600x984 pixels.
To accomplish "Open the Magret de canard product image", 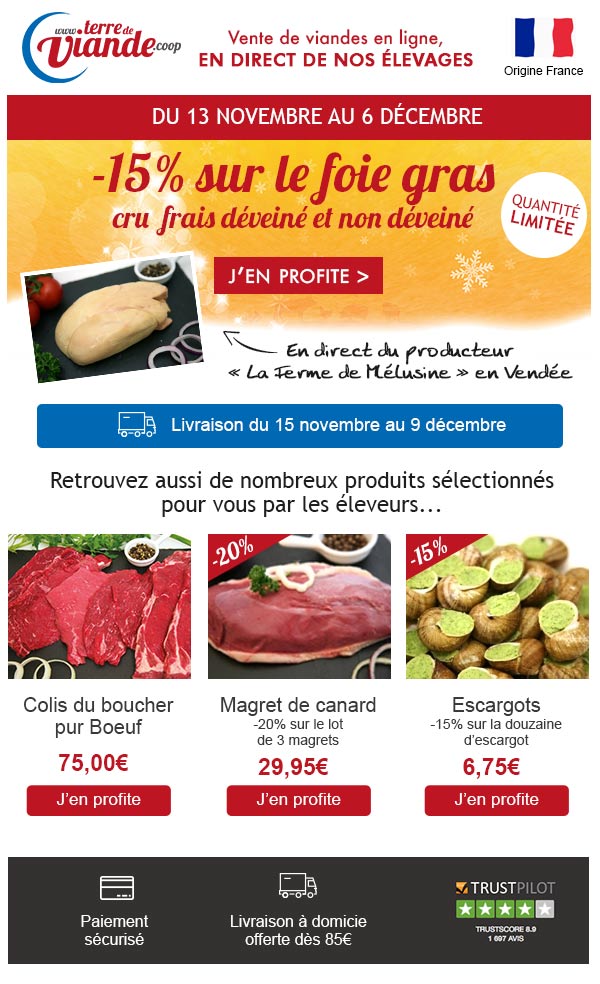I will pos(299,606).
